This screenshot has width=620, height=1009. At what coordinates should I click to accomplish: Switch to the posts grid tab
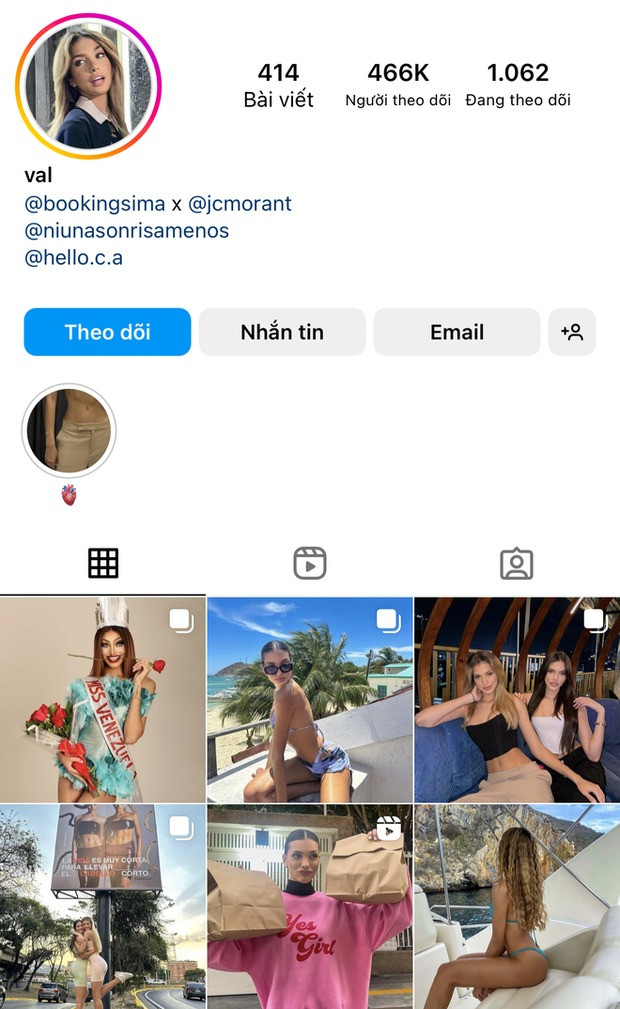[103, 564]
